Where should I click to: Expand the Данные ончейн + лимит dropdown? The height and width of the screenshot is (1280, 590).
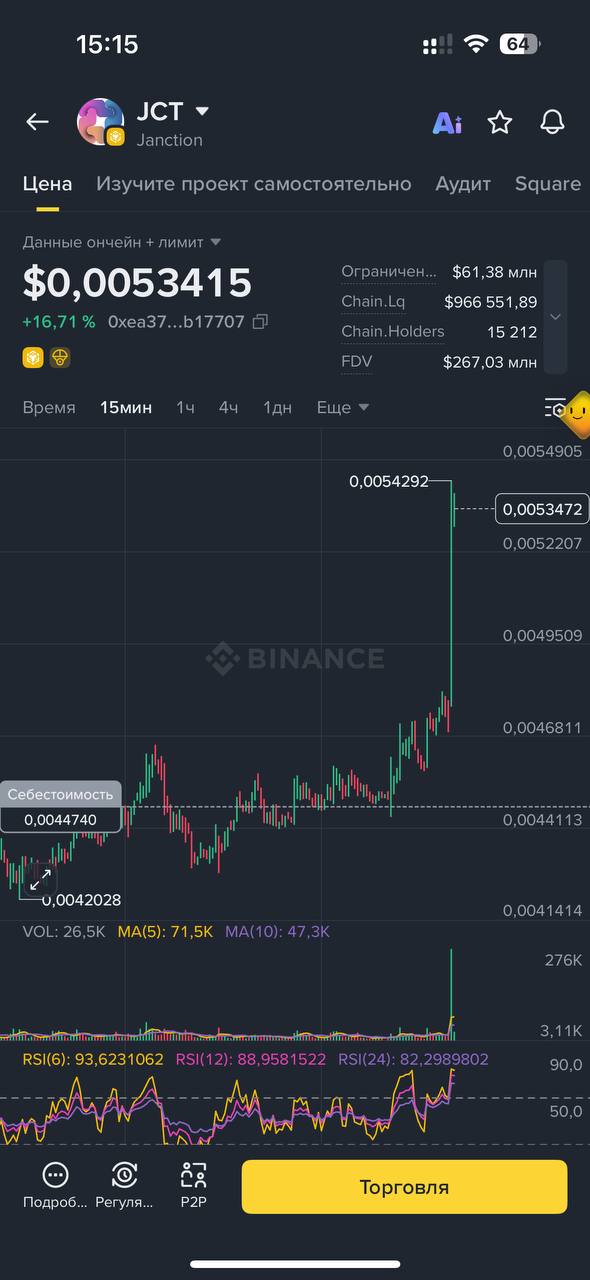122,242
